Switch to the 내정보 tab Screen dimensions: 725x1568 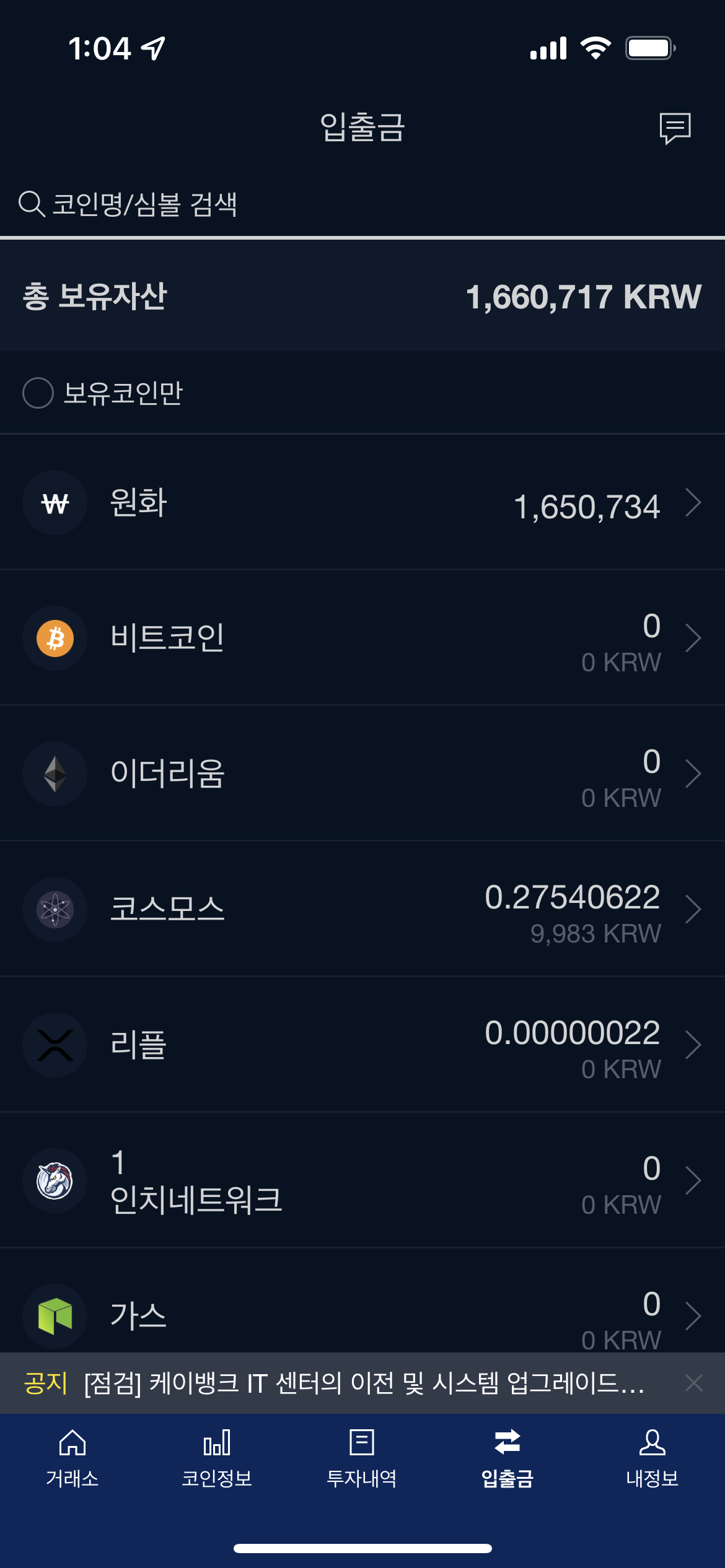(x=652, y=1459)
